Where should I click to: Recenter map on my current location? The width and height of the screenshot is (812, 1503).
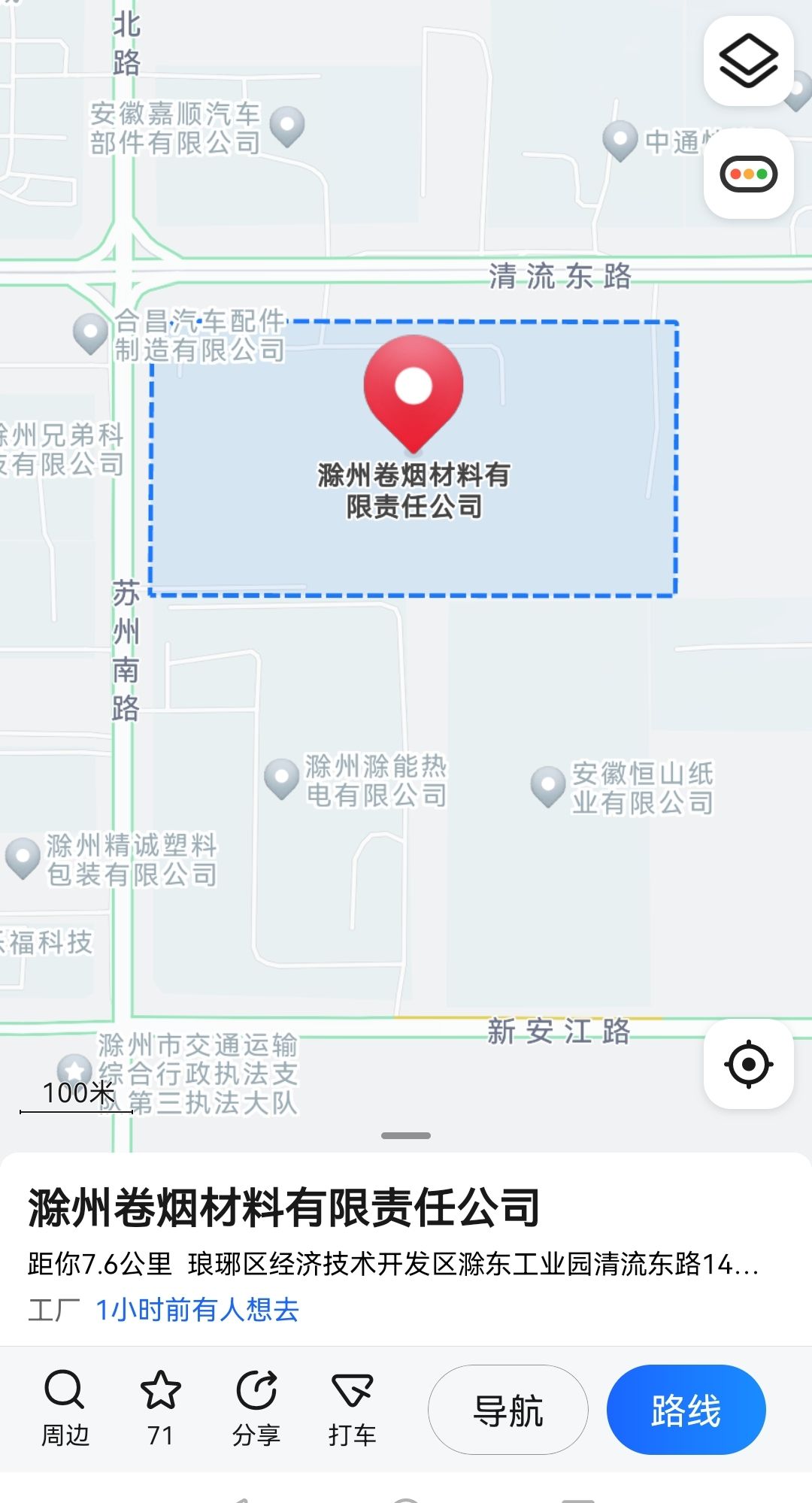point(748,1064)
